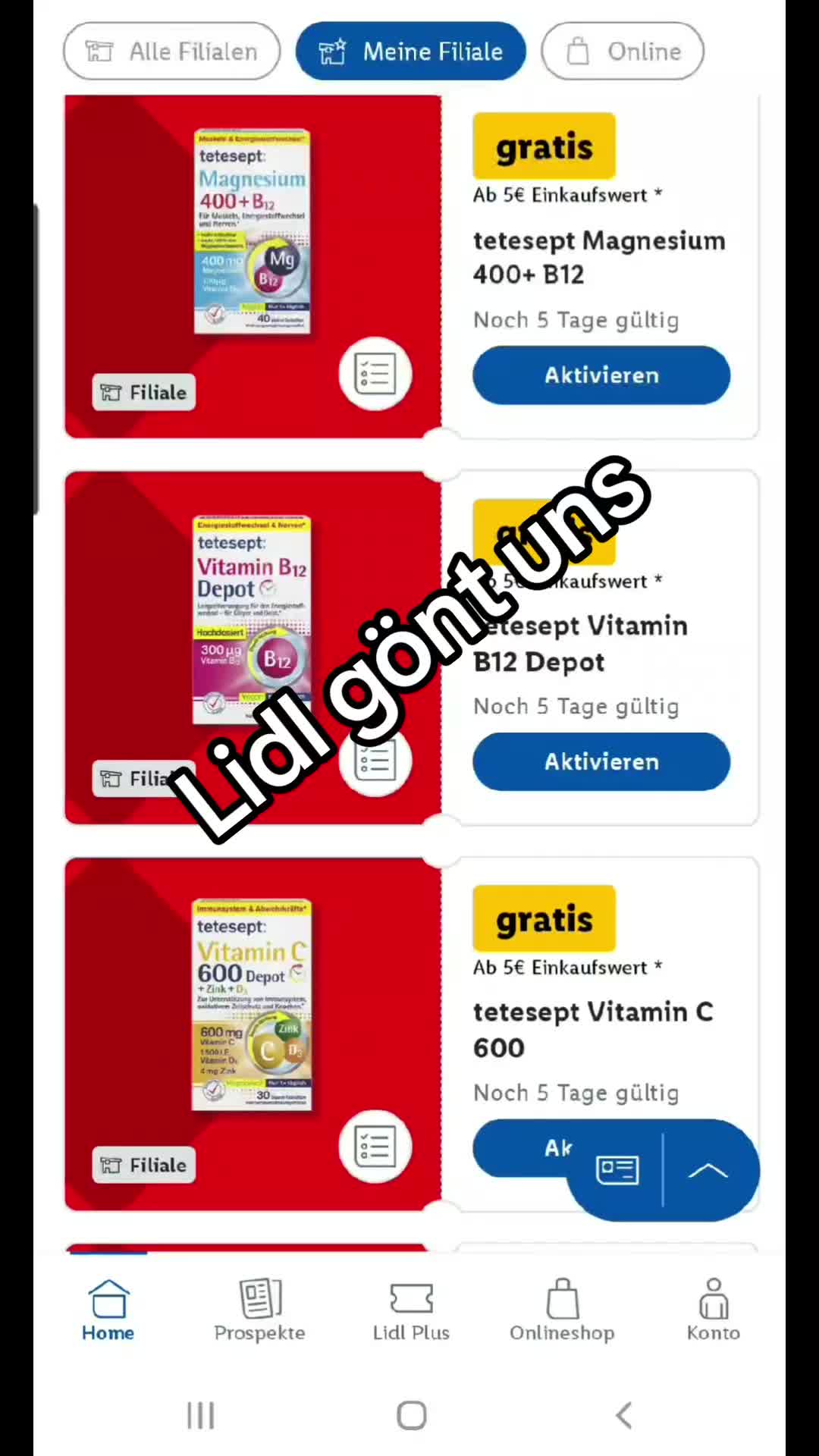Open details icon on the Vitamin C 600 coupon
Screen dimensions: 819x1456
(375, 1147)
